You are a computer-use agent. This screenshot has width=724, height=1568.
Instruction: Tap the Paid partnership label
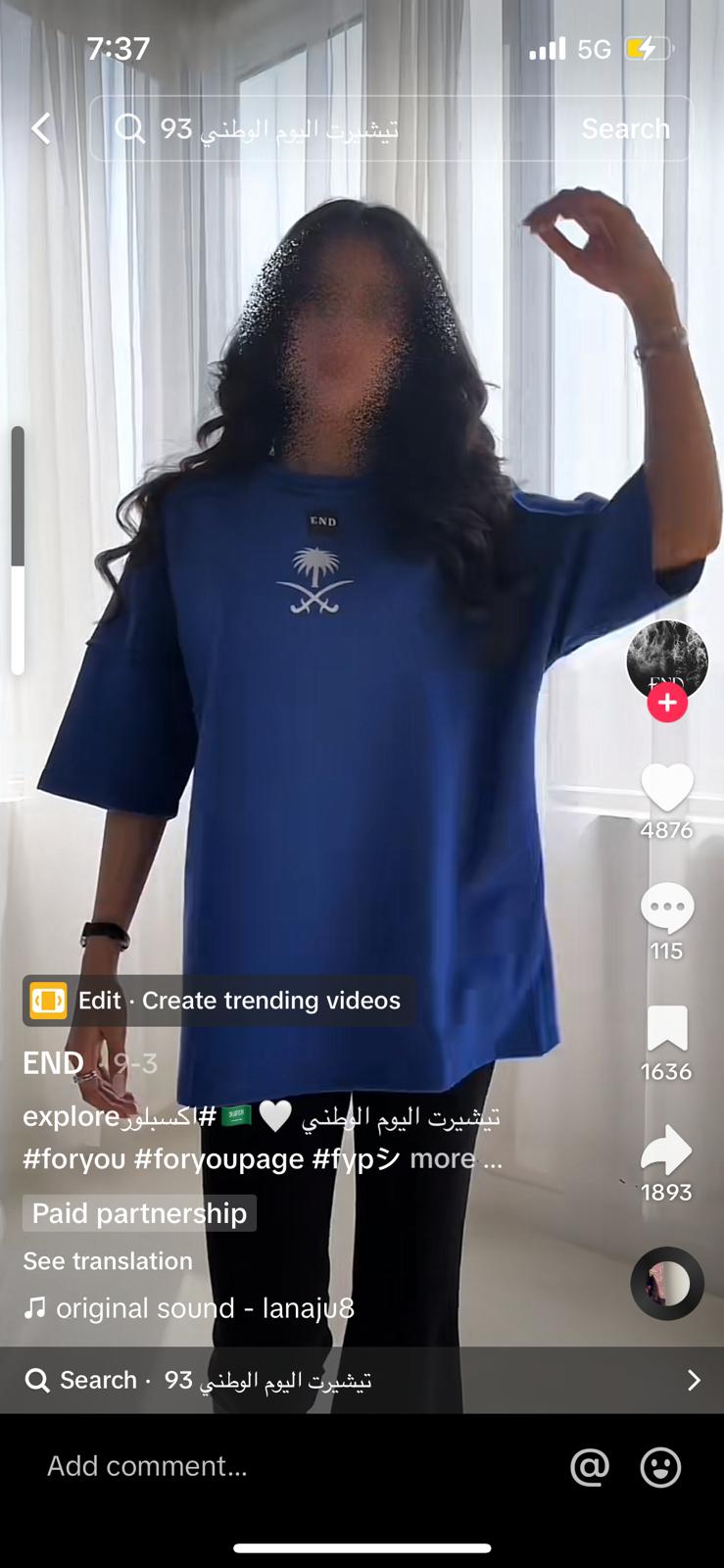click(x=139, y=1213)
